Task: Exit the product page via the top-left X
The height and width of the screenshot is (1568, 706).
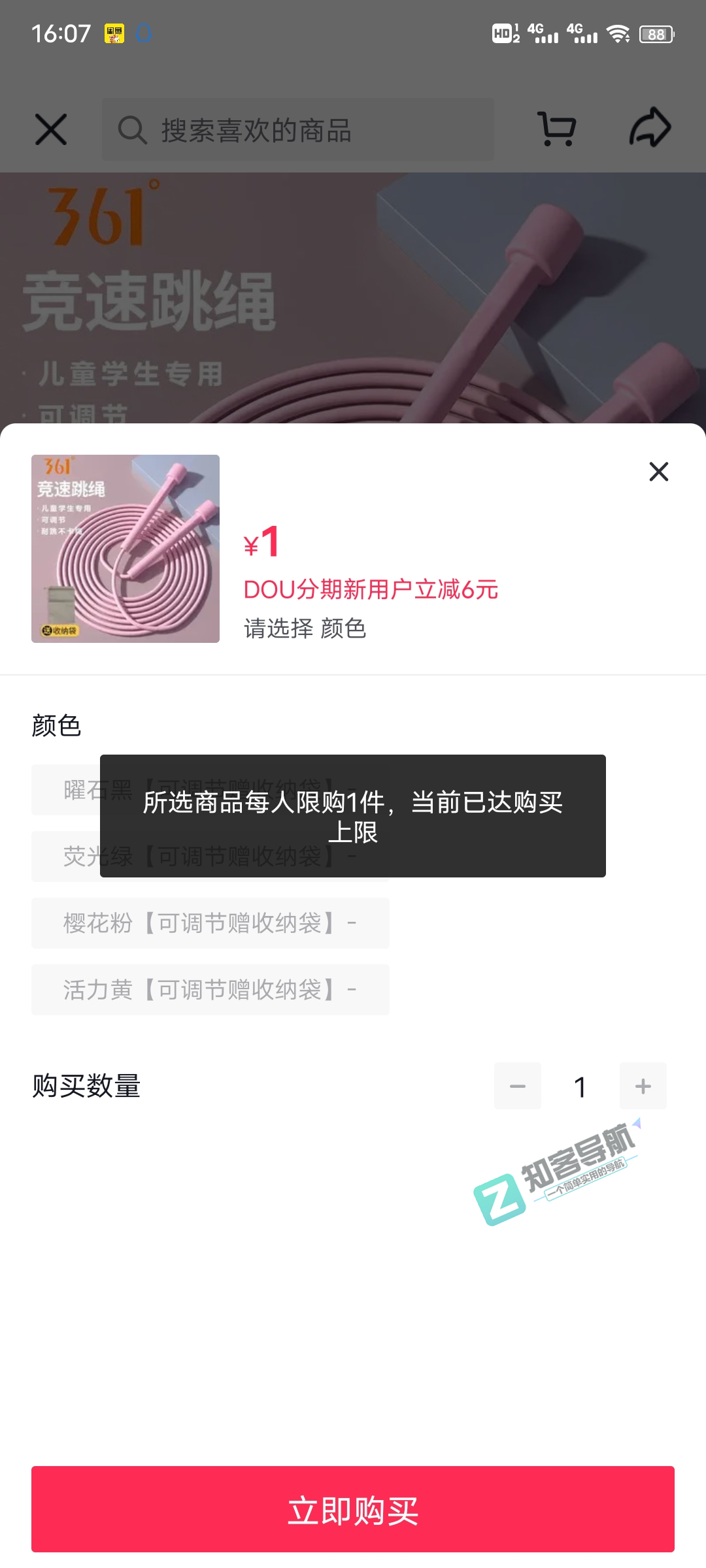Action: coord(52,129)
